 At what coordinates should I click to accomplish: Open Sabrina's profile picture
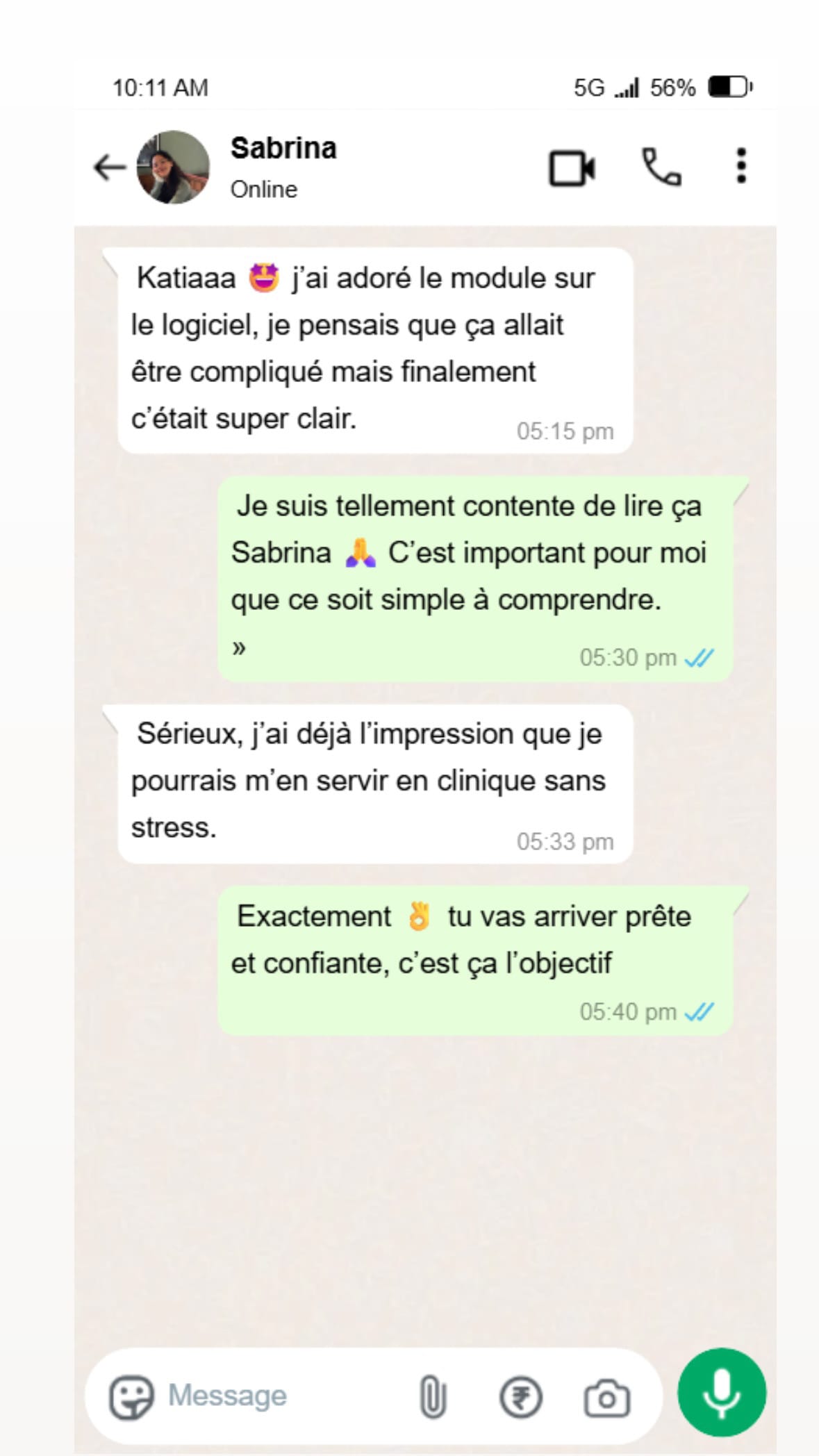[173, 167]
